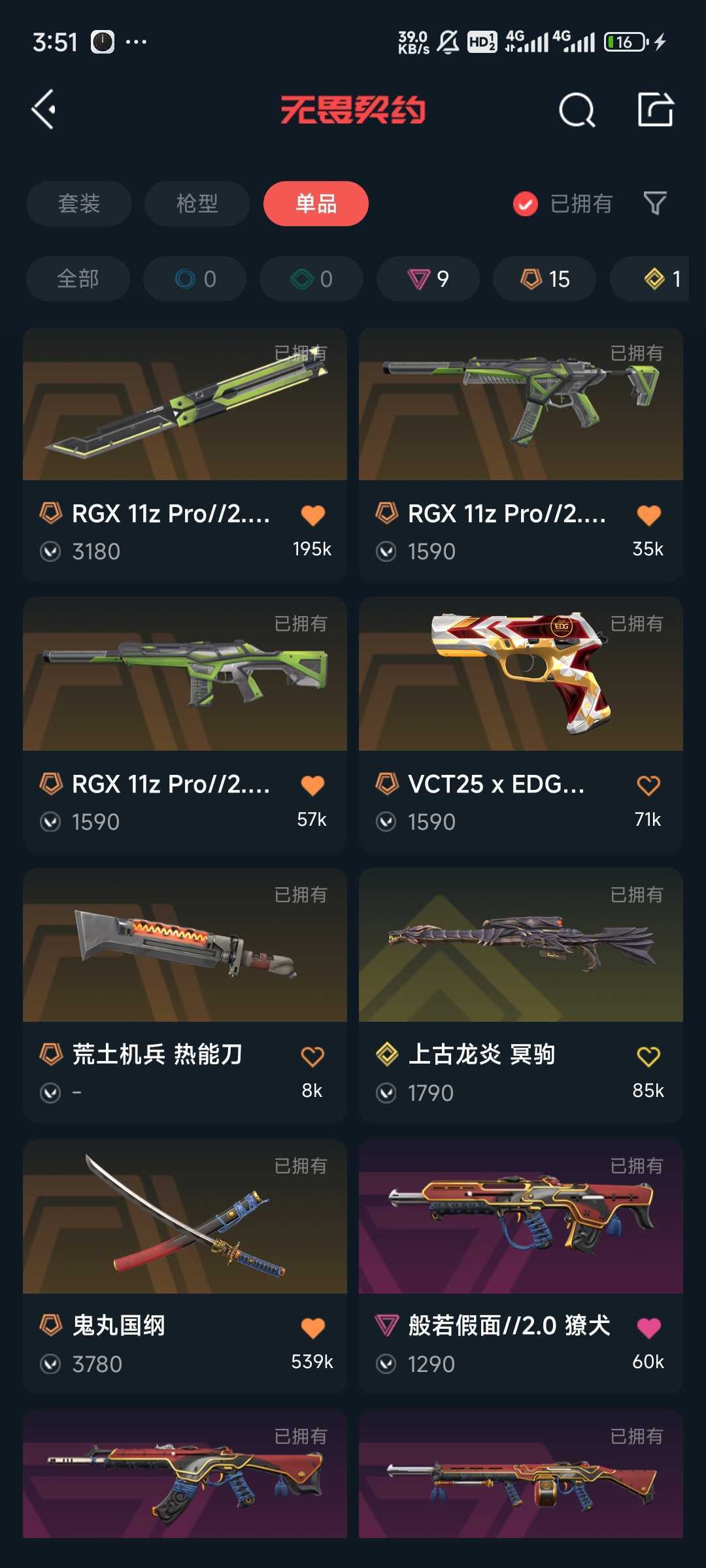Toggle the 已拥有 checkbox filter
The height and width of the screenshot is (1568, 706).
563,204
